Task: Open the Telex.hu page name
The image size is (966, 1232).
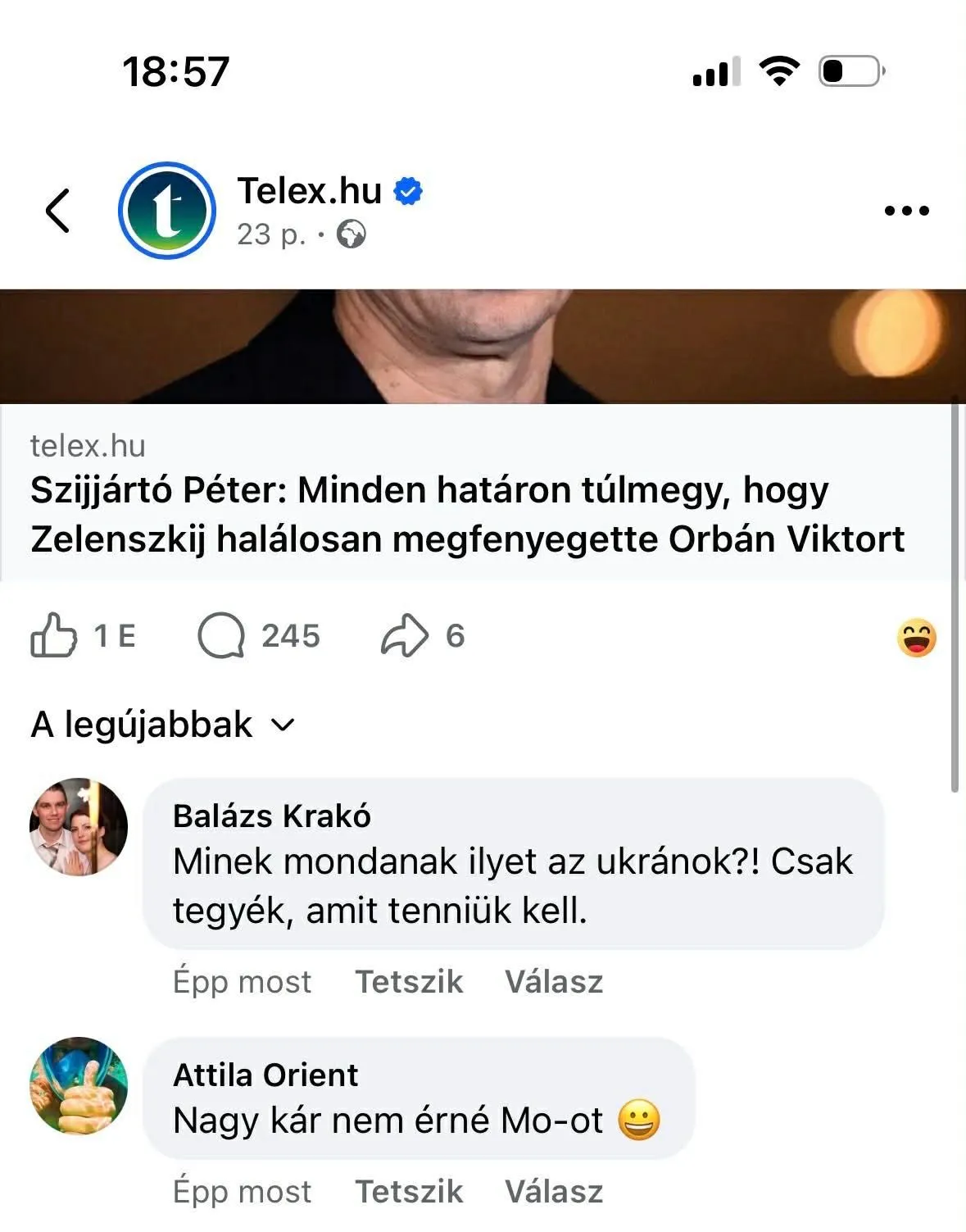Action: click(x=310, y=191)
